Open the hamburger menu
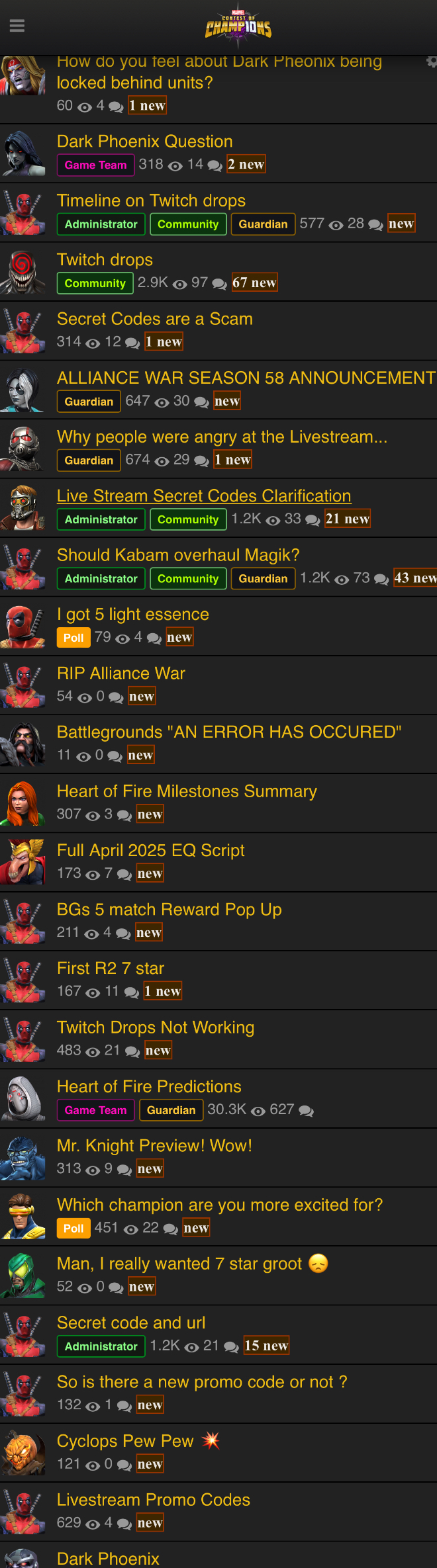The height and width of the screenshot is (1568, 437). [x=17, y=26]
